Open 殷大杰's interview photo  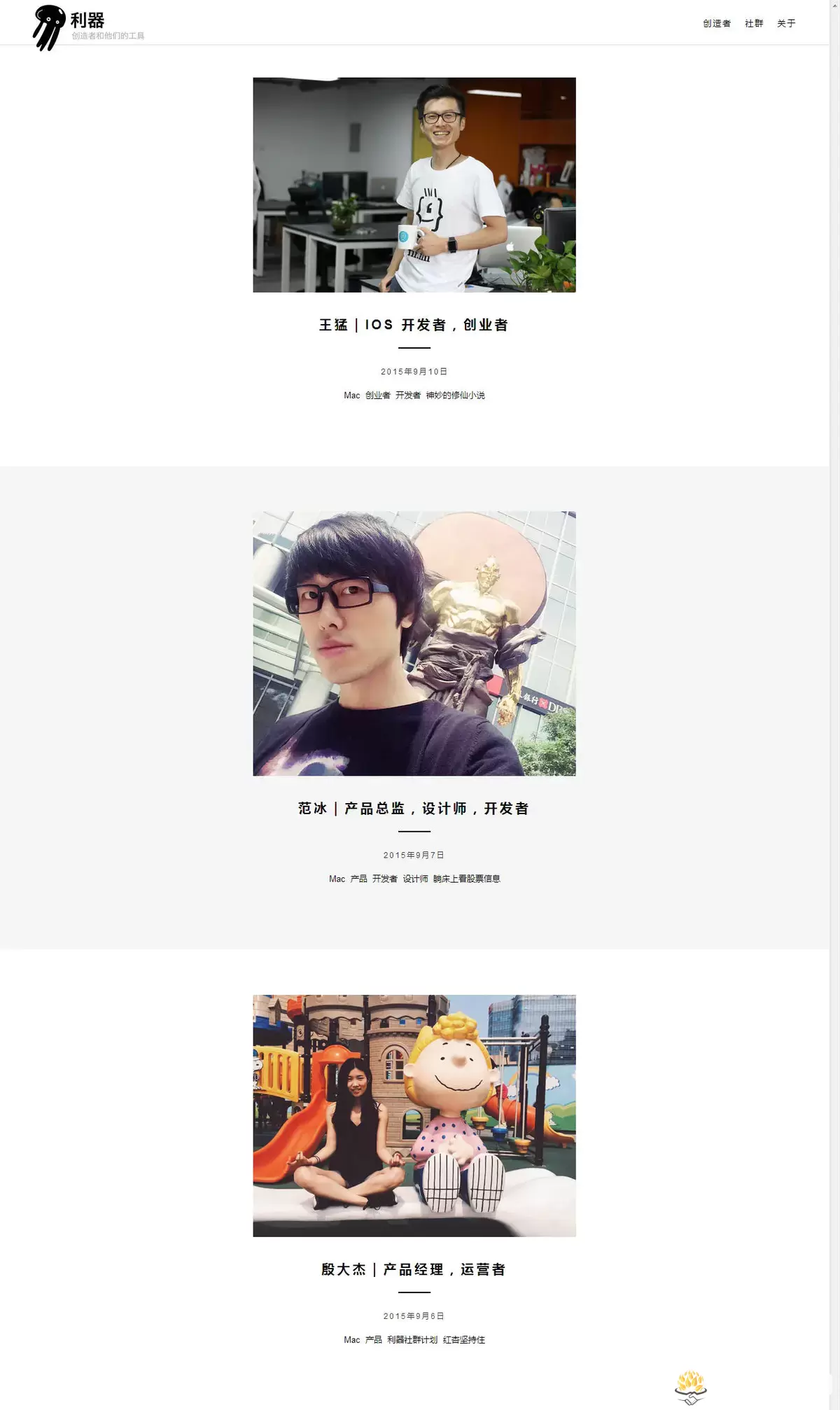(414, 1116)
